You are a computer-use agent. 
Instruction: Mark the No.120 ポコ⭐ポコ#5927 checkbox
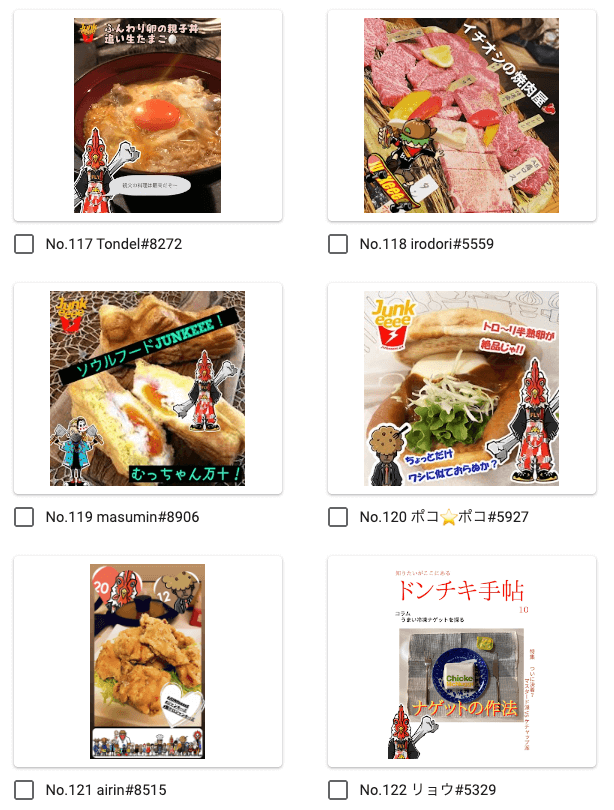pos(338,517)
